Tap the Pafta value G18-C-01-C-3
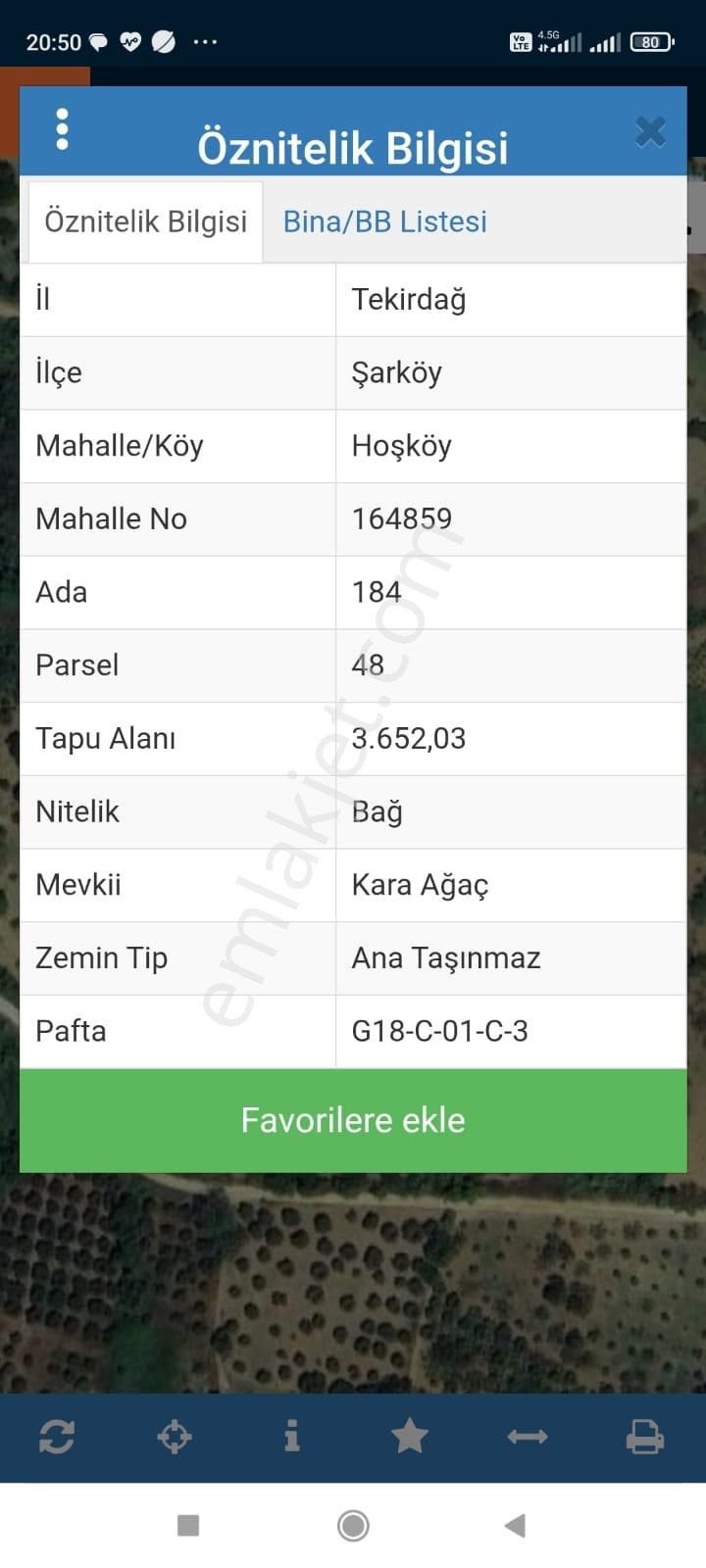This screenshot has width=706, height=1568. [439, 1031]
